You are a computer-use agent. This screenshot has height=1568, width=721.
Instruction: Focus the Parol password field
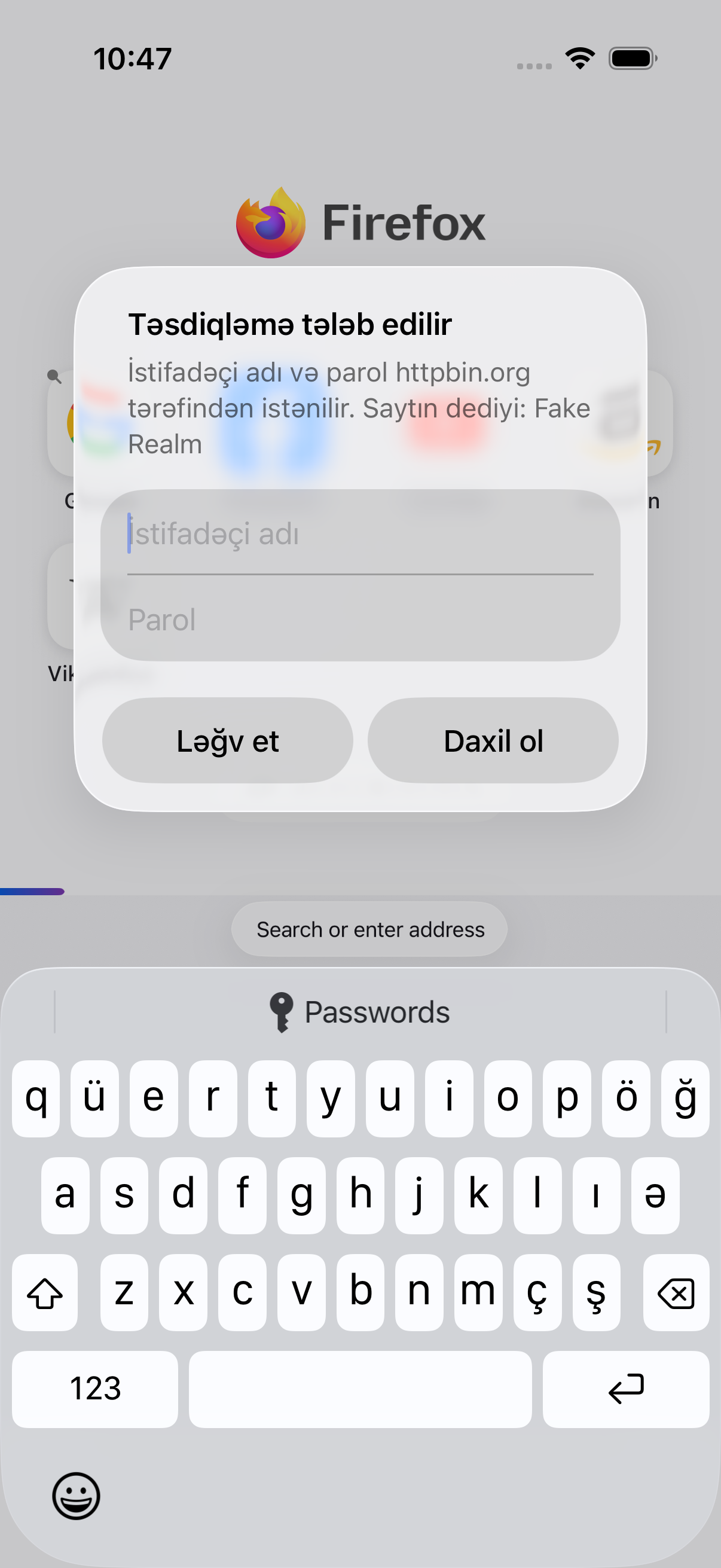360,620
